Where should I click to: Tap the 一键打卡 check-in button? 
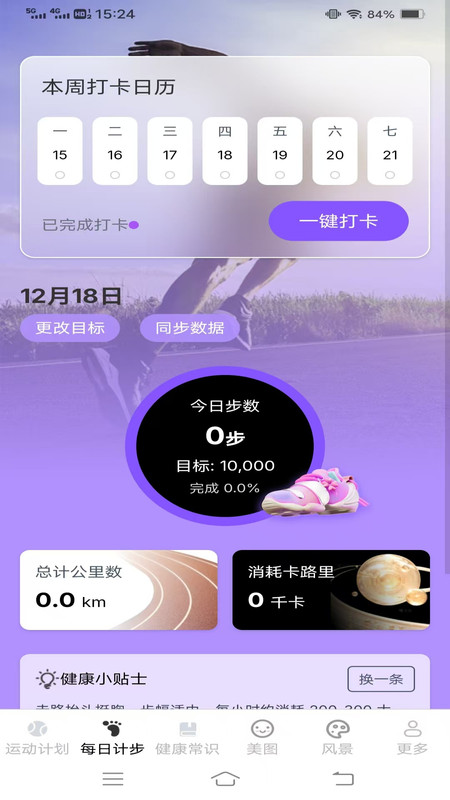tap(338, 221)
